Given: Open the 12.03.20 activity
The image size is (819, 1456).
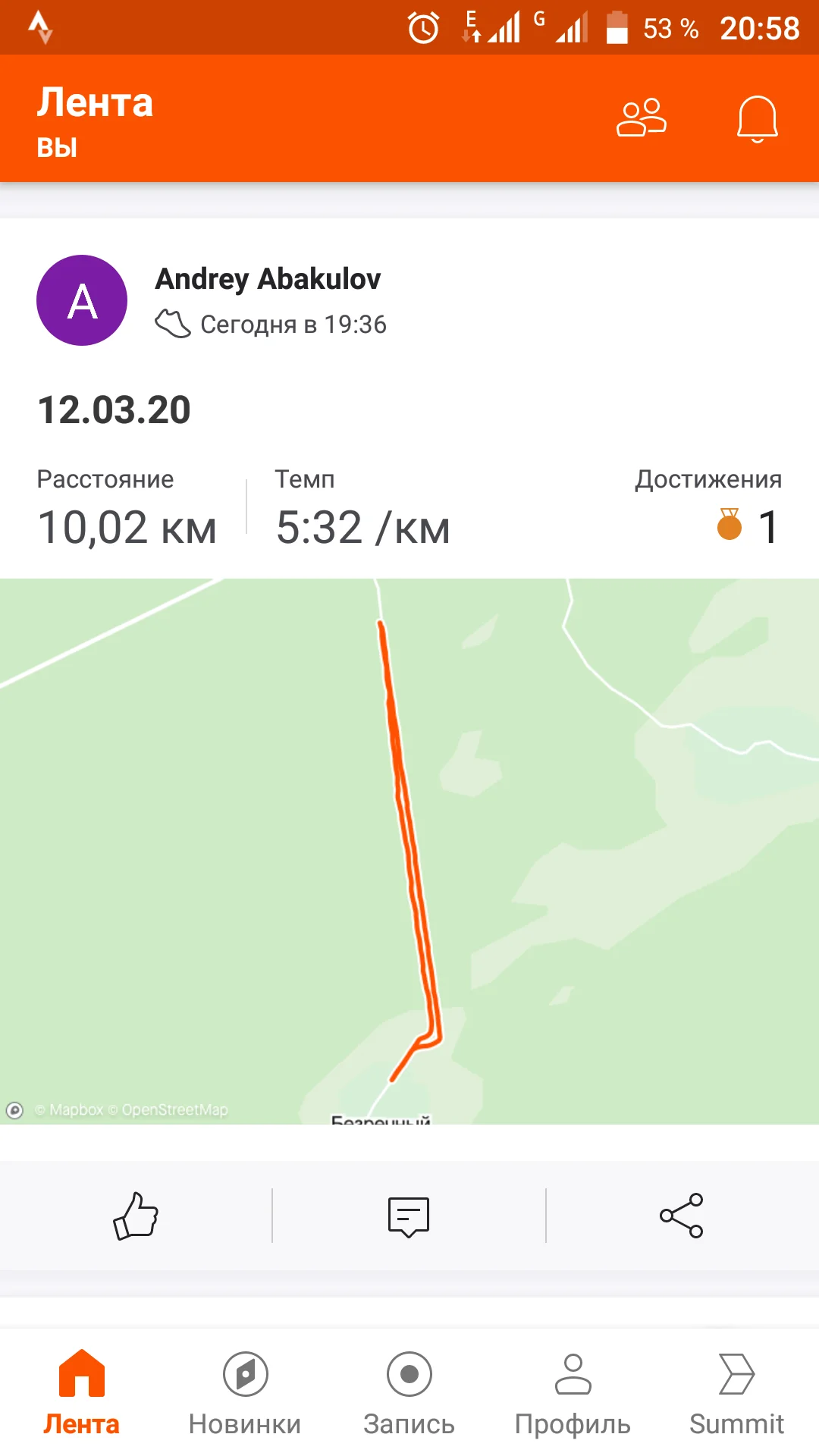Looking at the screenshot, I should pos(114,410).
